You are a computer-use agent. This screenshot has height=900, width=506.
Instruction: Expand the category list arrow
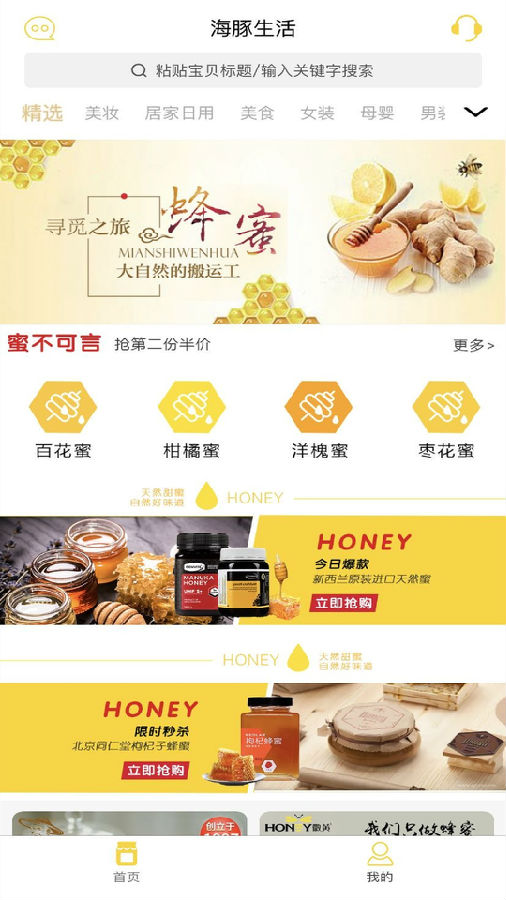(476, 112)
